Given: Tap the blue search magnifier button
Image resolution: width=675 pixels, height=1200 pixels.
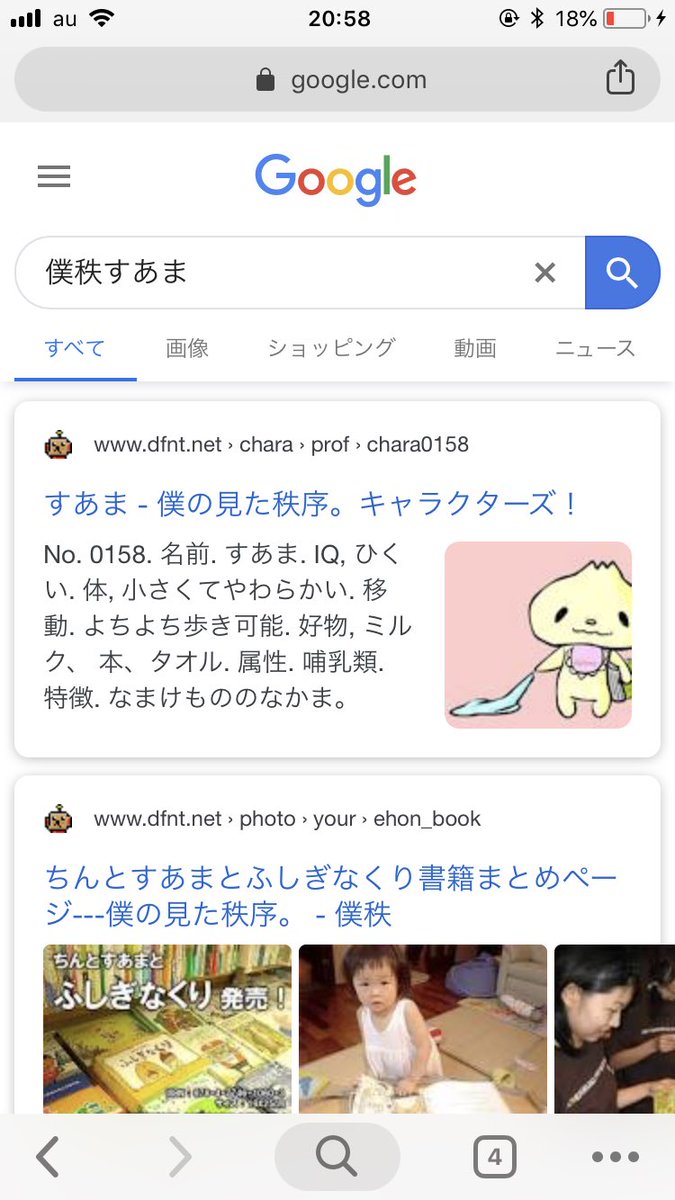Looking at the screenshot, I should click(x=622, y=272).
